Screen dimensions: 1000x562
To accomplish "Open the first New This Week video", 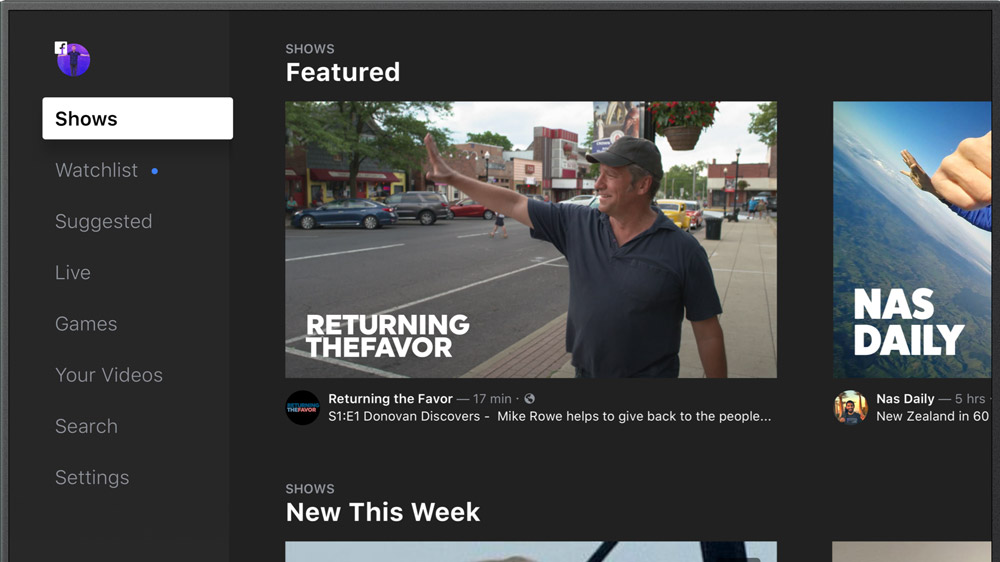I will (x=531, y=551).
